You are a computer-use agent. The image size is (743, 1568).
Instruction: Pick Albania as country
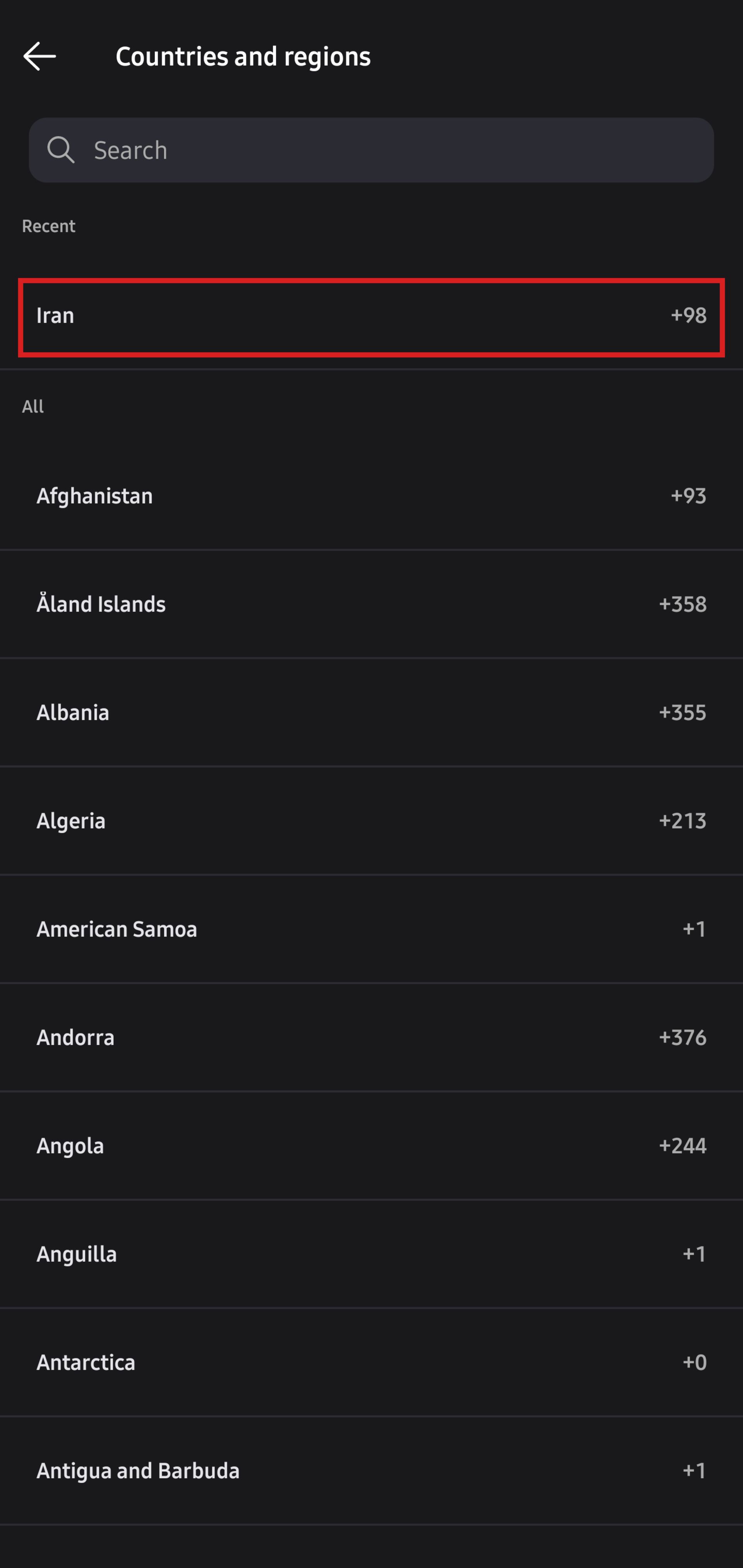[371, 713]
